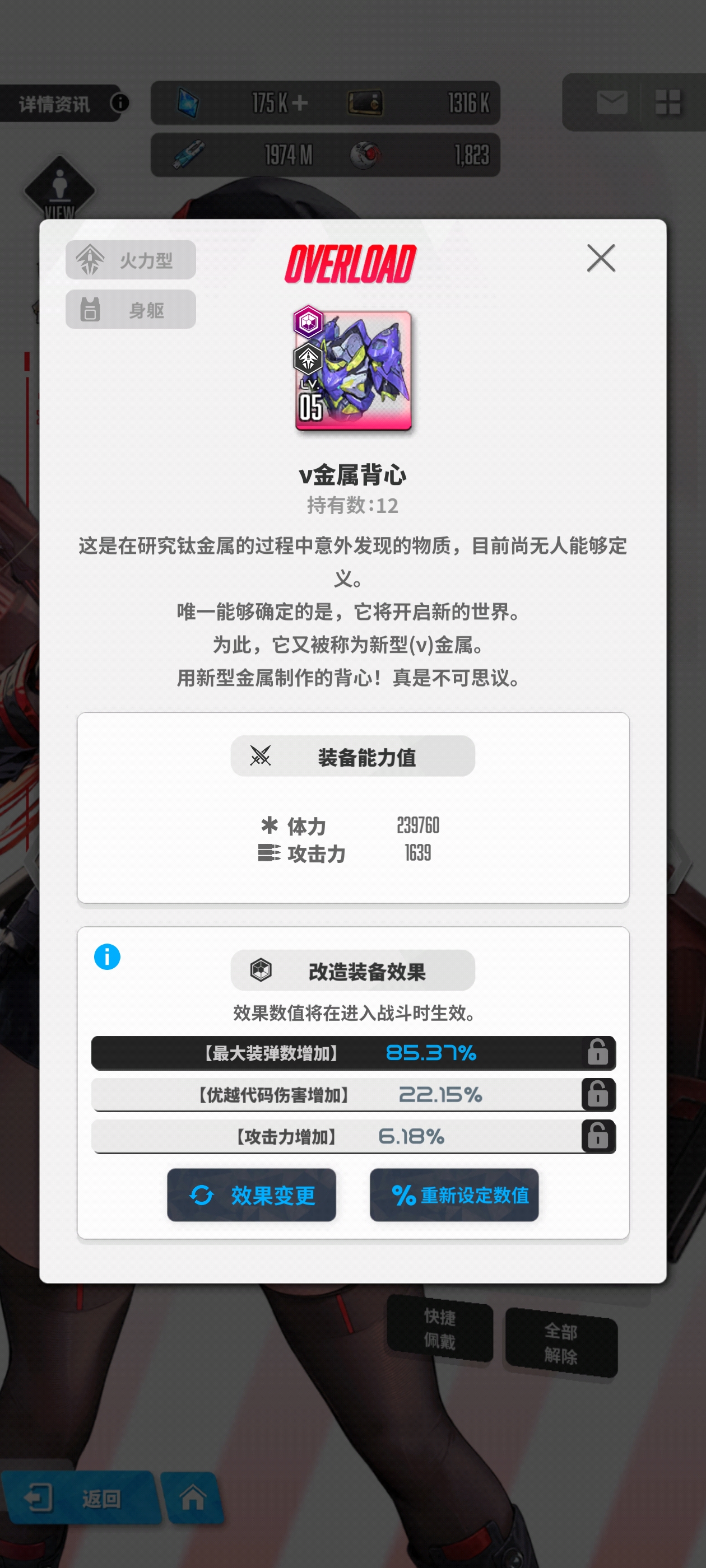Tap 重新设定数值 to reset values
The height and width of the screenshot is (1568, 706).
(x=454, y=1195)
